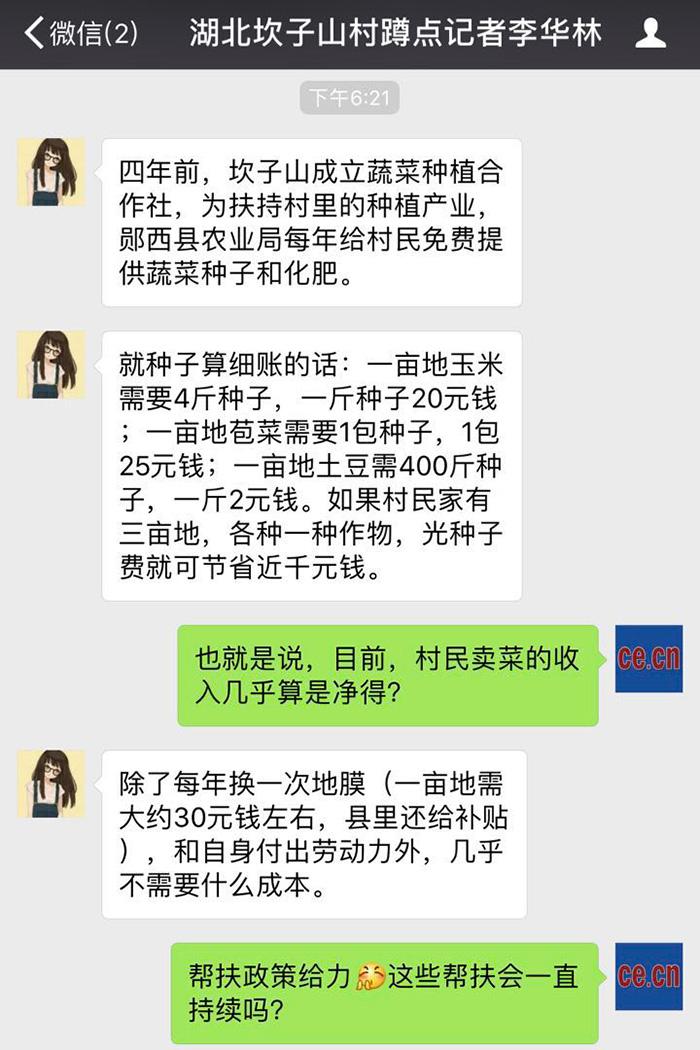This screenshot has width=700, height=1050.
Task: Open the ce.cn avatar beside the 帮扶政策给力 message
Action: click(648, 976)
